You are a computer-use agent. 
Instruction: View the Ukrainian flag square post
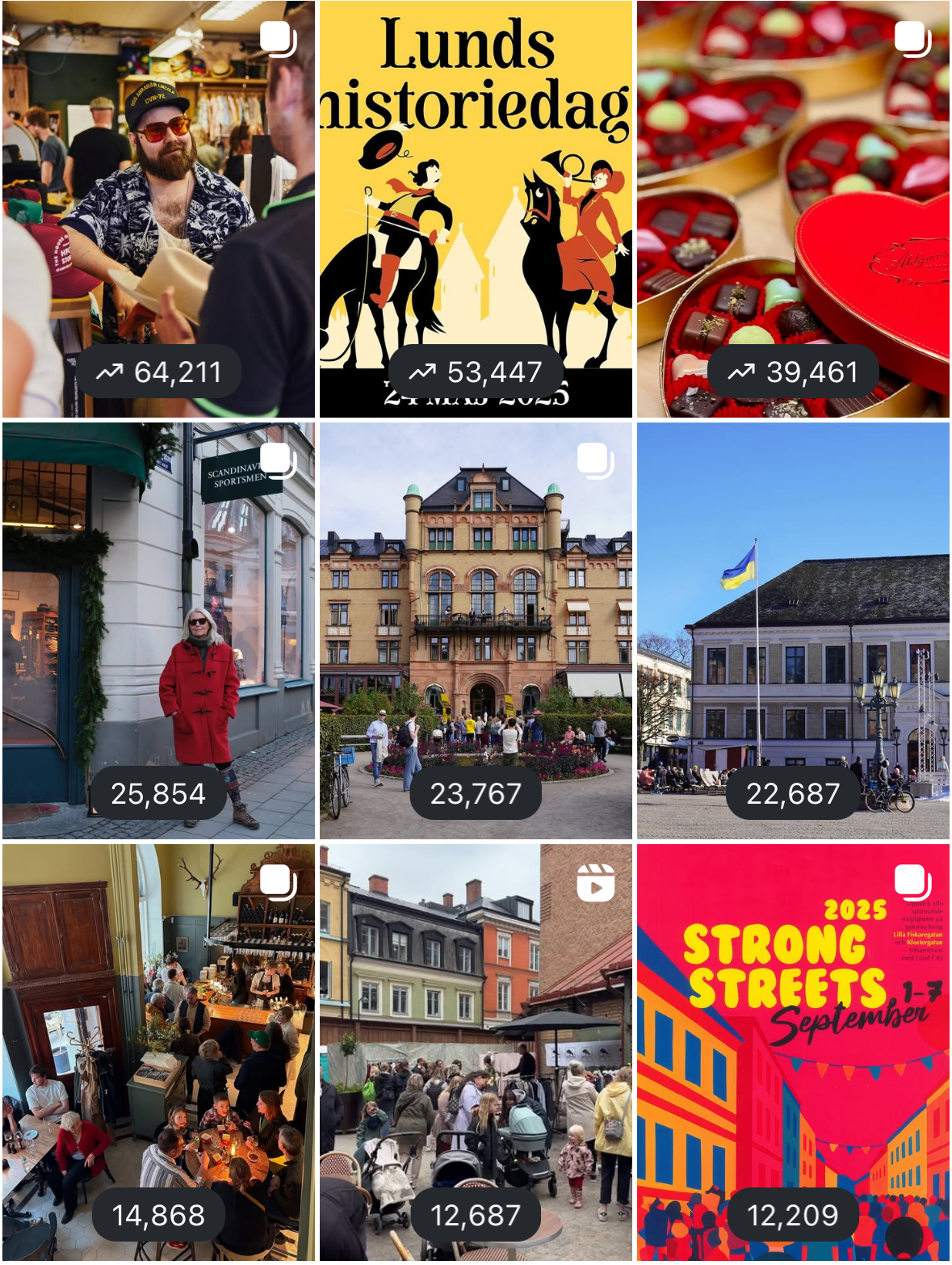click(793, 630)
